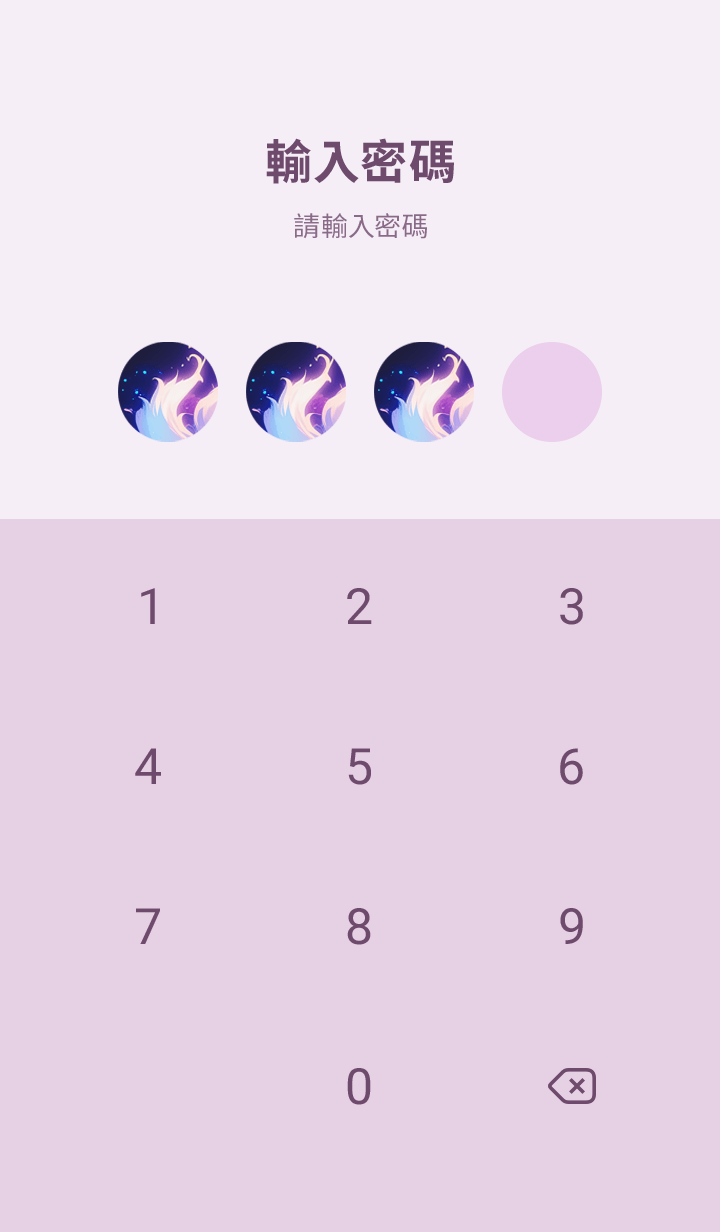The width and height of the screenshot is (720, 1232).
Task: Enter digit 0 on the keypad
Action: [x=359, y=1087]
